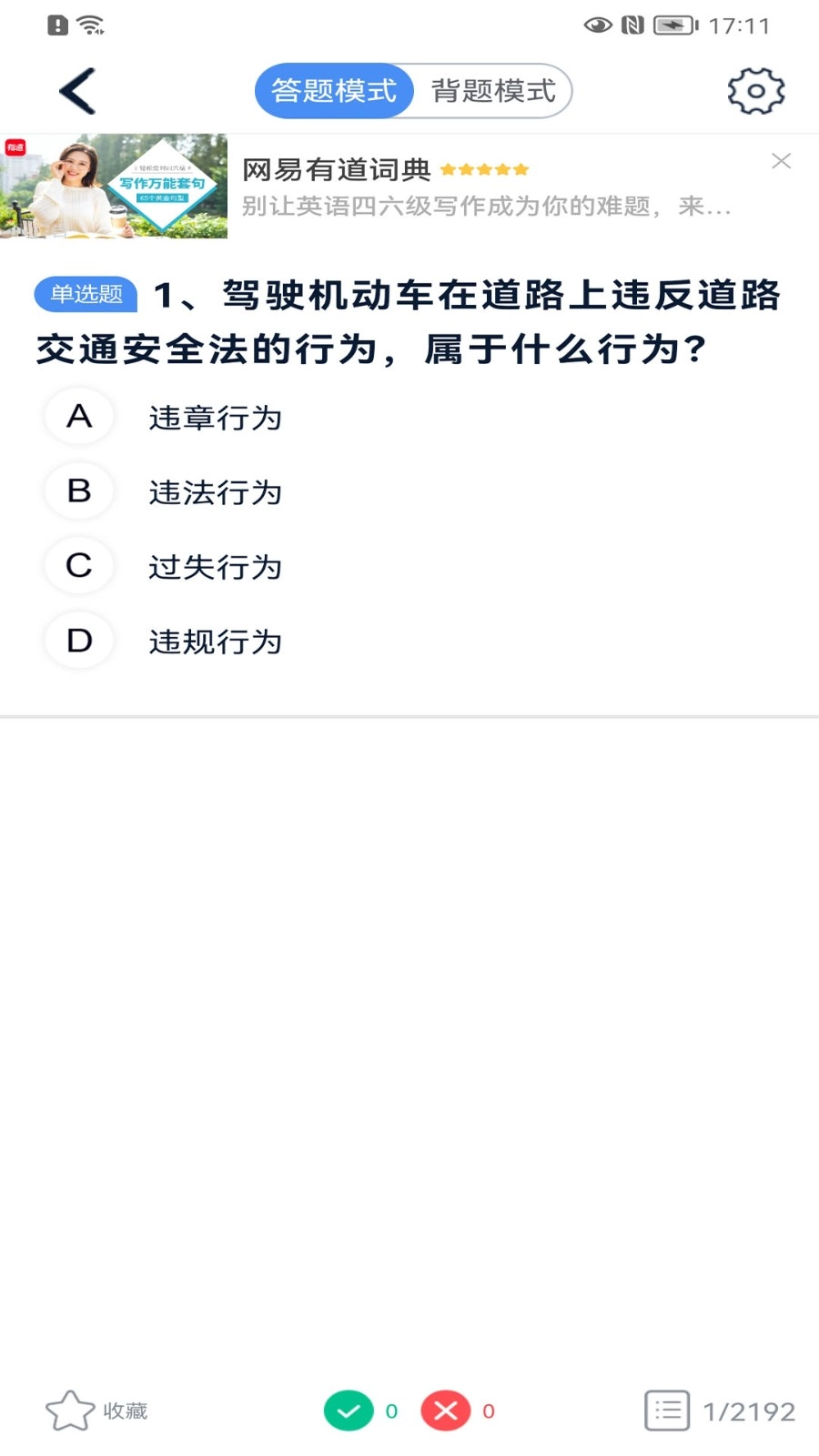
Task: Stay on 答题模式 tab
Action: point(333,90)
